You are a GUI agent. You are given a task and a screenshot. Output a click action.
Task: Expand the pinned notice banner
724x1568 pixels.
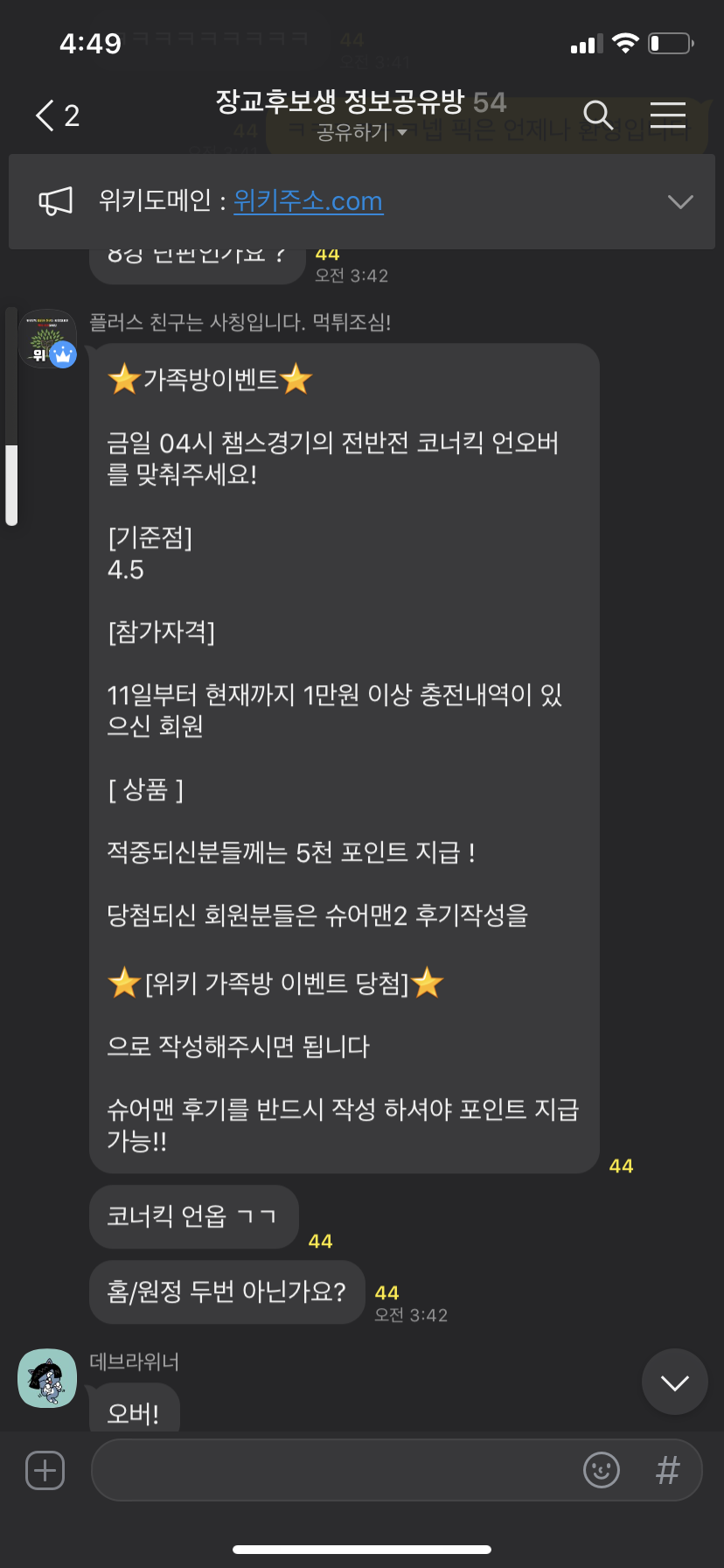[x=679, y=202]
